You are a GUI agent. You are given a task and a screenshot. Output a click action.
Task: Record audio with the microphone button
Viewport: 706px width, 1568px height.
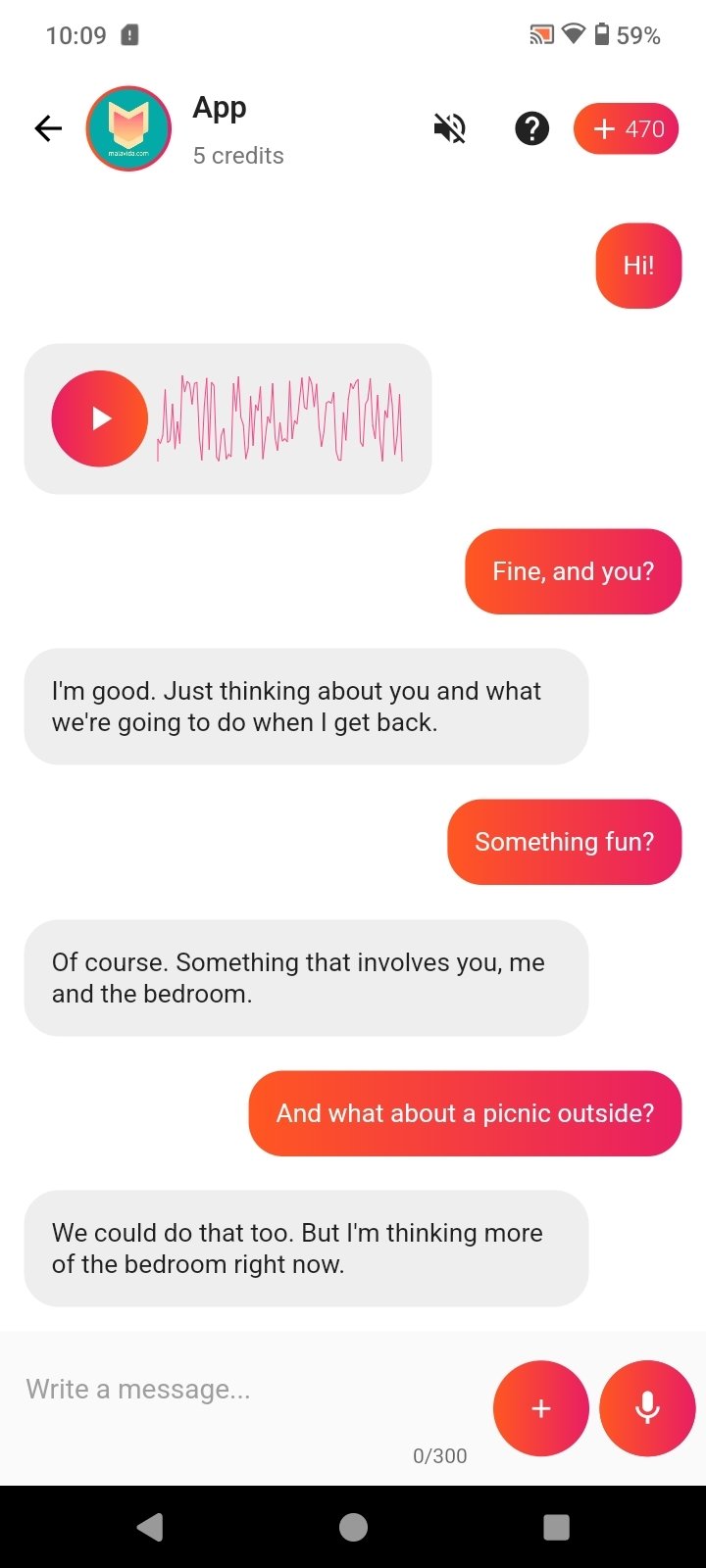647,1408
